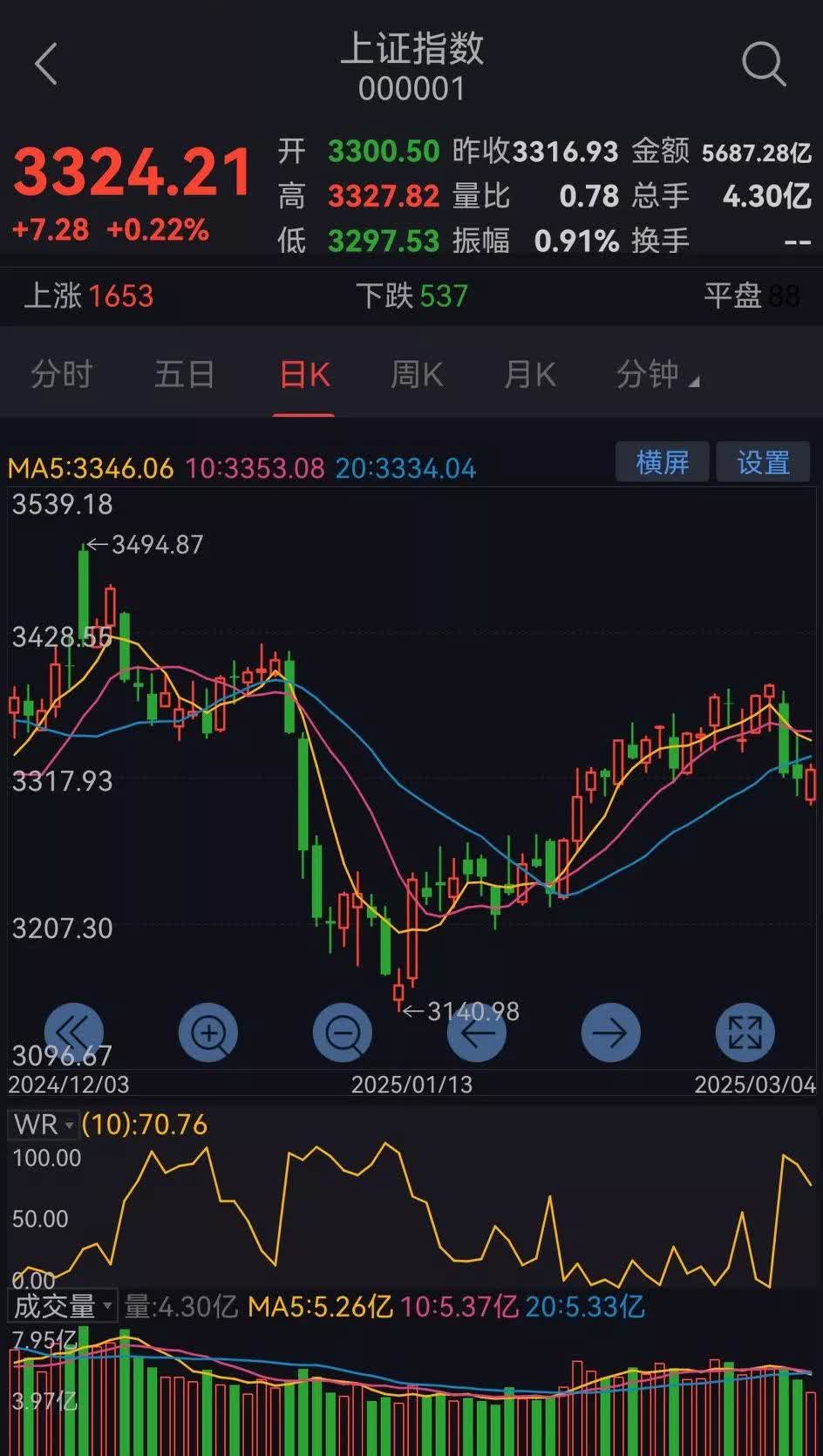Expand the 分钟 dropdown
This screenshot has height=1456, width=823.
pos(657,375)
